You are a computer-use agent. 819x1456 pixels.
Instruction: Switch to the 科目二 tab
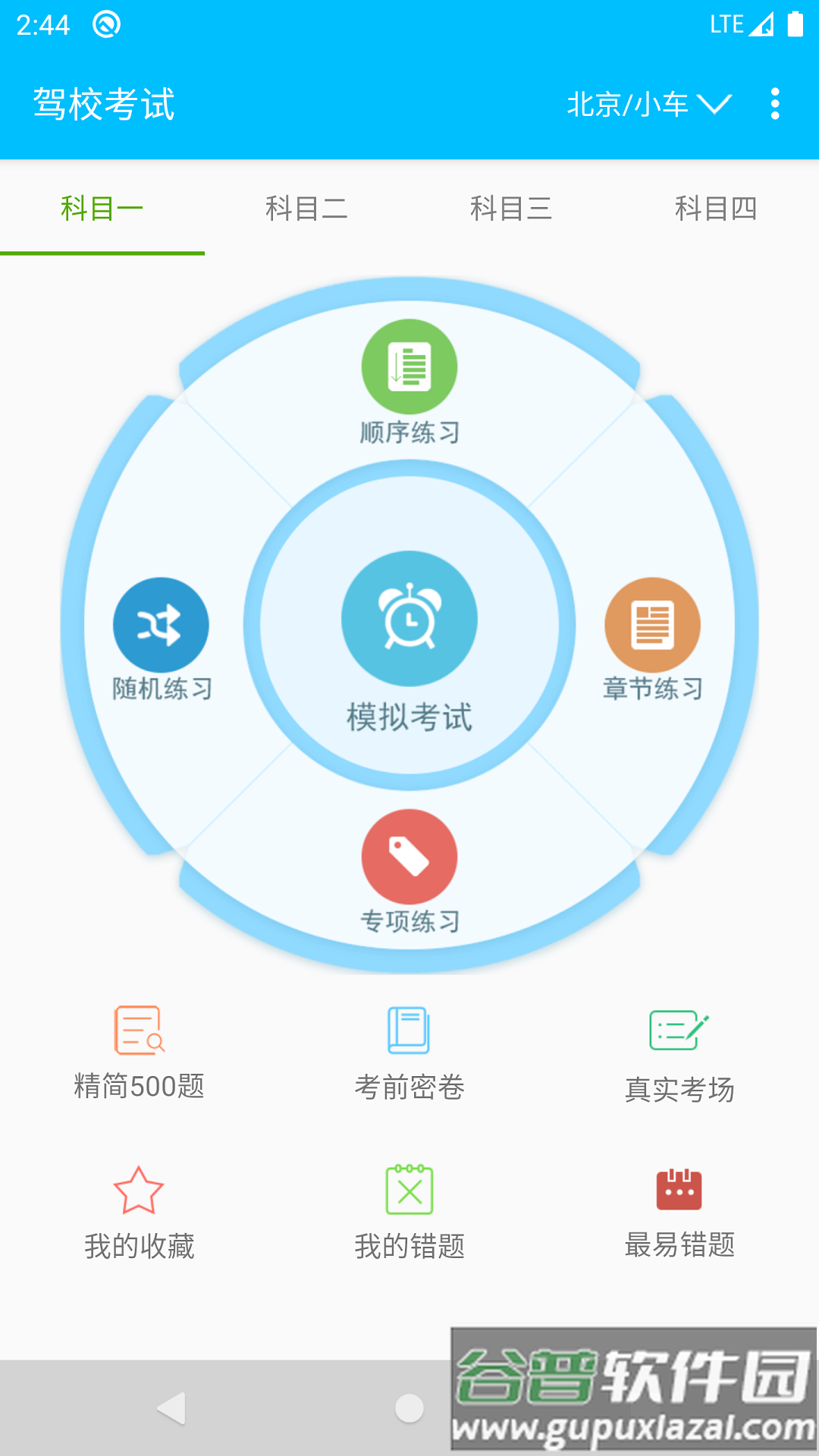tap(307, 209)
